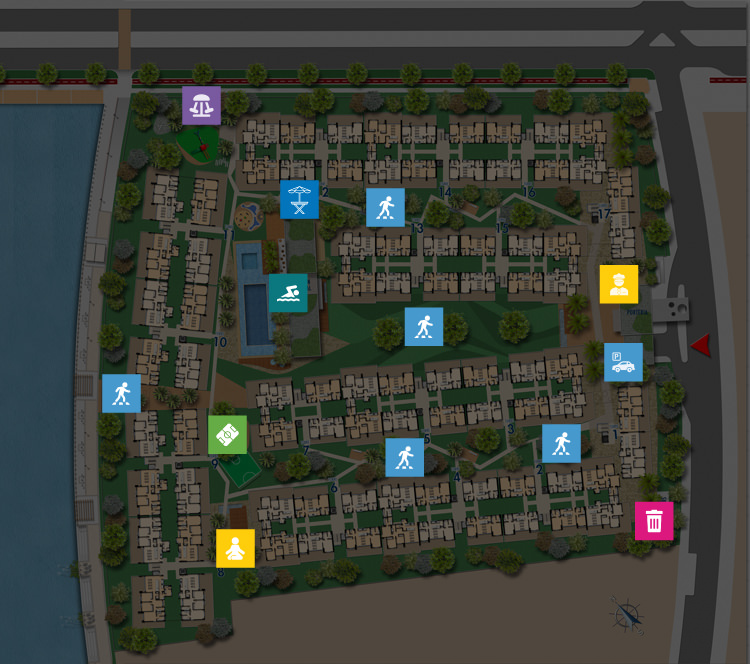Image resolution: width=750 pixels, height=664 pixels.
Task: Open the green soccer field marker
Action: [x=227, y=434]
